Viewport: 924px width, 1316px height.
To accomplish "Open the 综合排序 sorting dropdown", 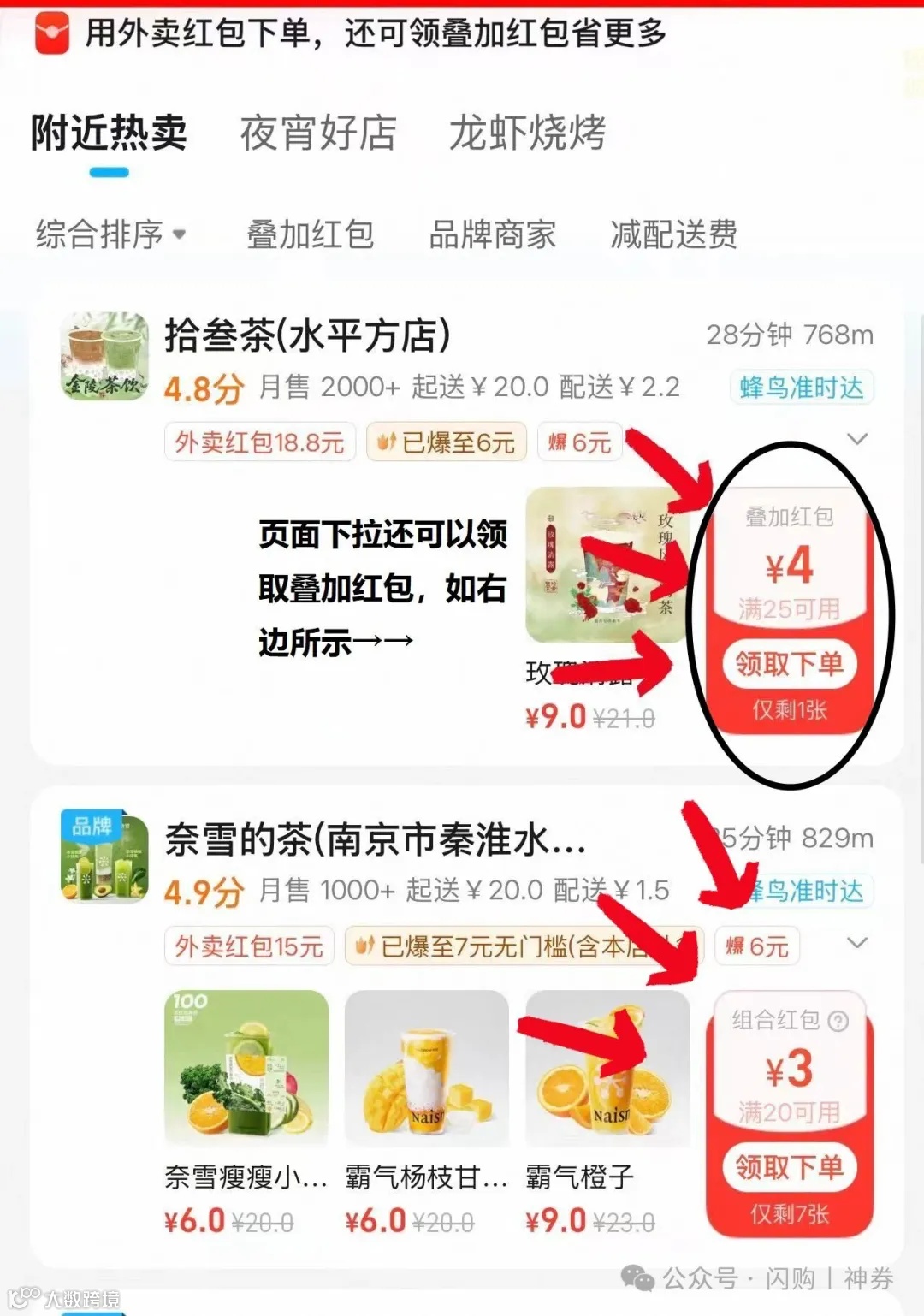I will click(x=108, y=234).
